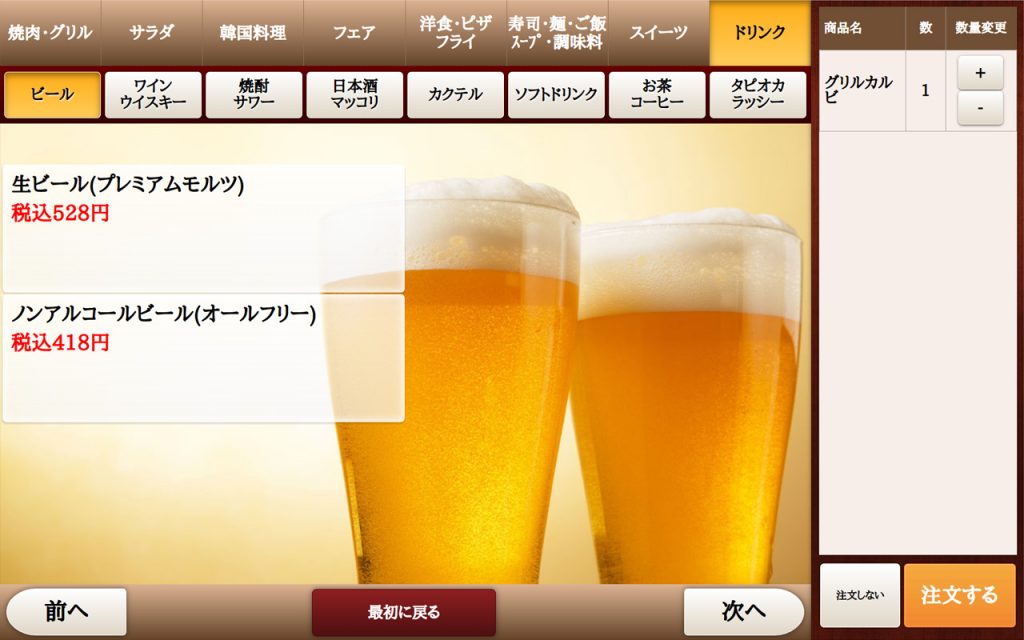Image resolution: width=1024 pixels, height=640 pixels.
Task: Open the フェア category tab
Action: click(x=354, y=32)
